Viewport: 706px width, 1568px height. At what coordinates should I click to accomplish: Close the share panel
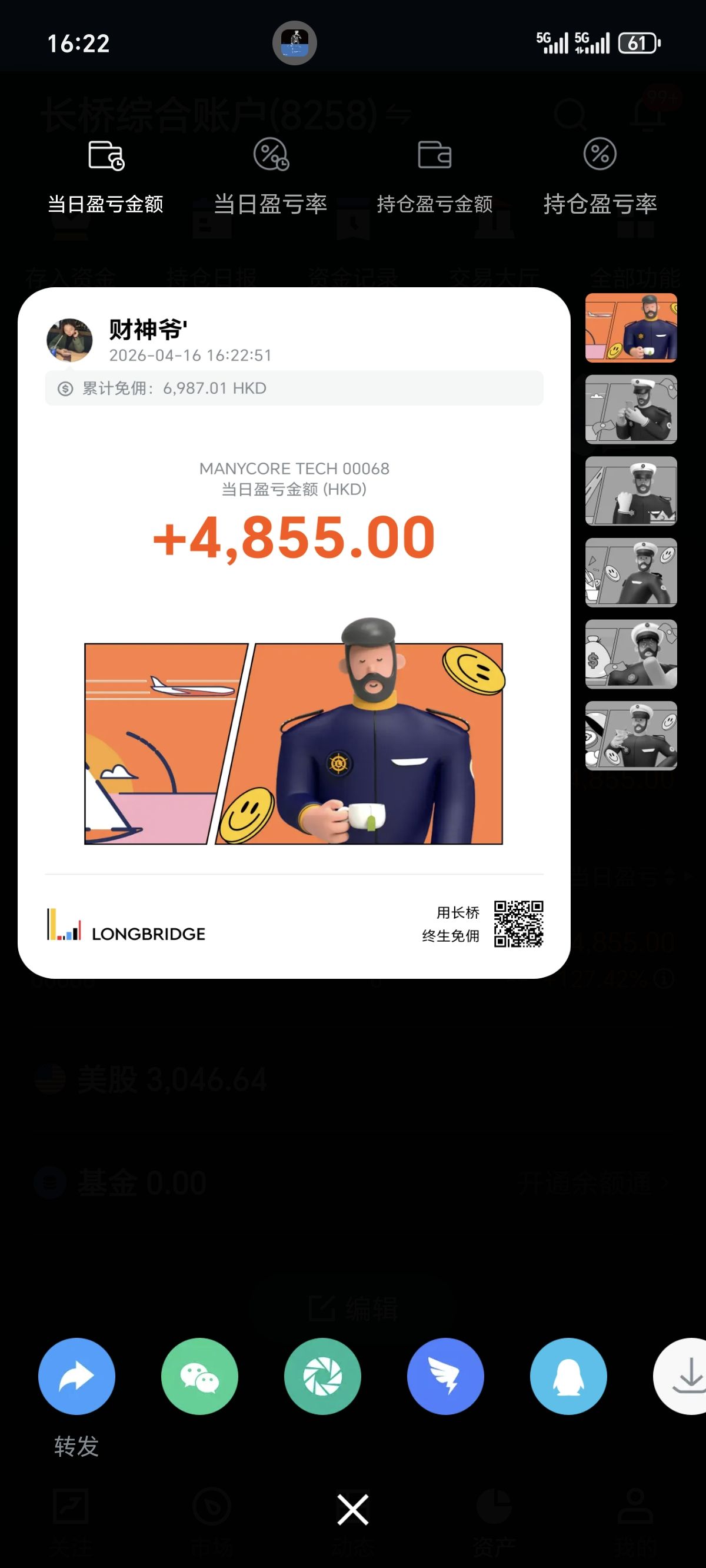point(353,1510)
